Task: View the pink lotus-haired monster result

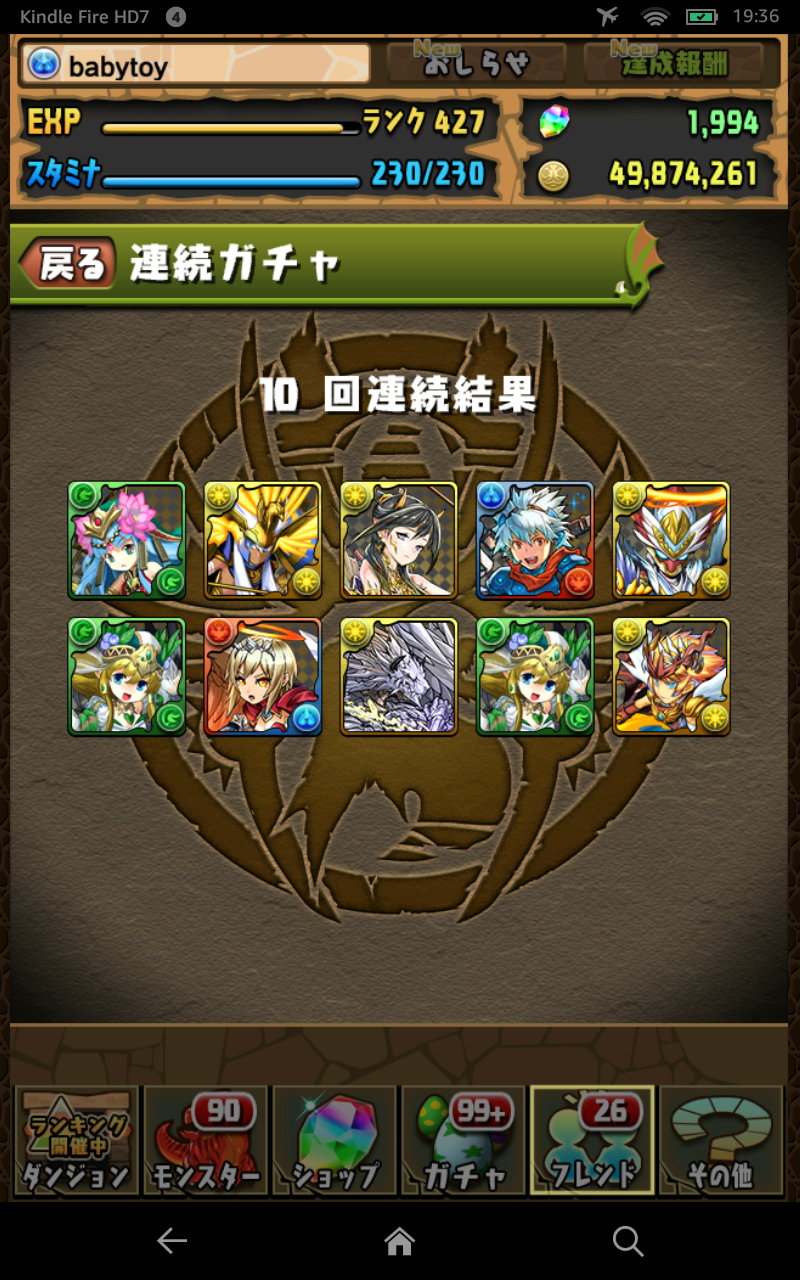Action: point(127,541)
